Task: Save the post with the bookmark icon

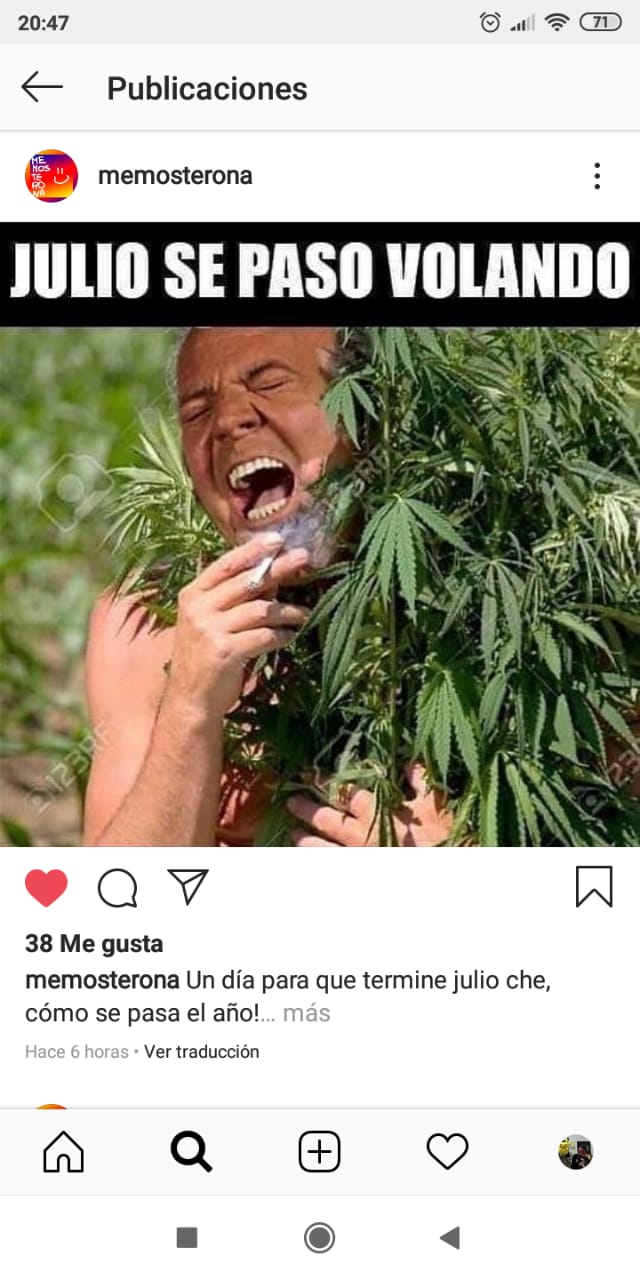Action: coord(594,886)
